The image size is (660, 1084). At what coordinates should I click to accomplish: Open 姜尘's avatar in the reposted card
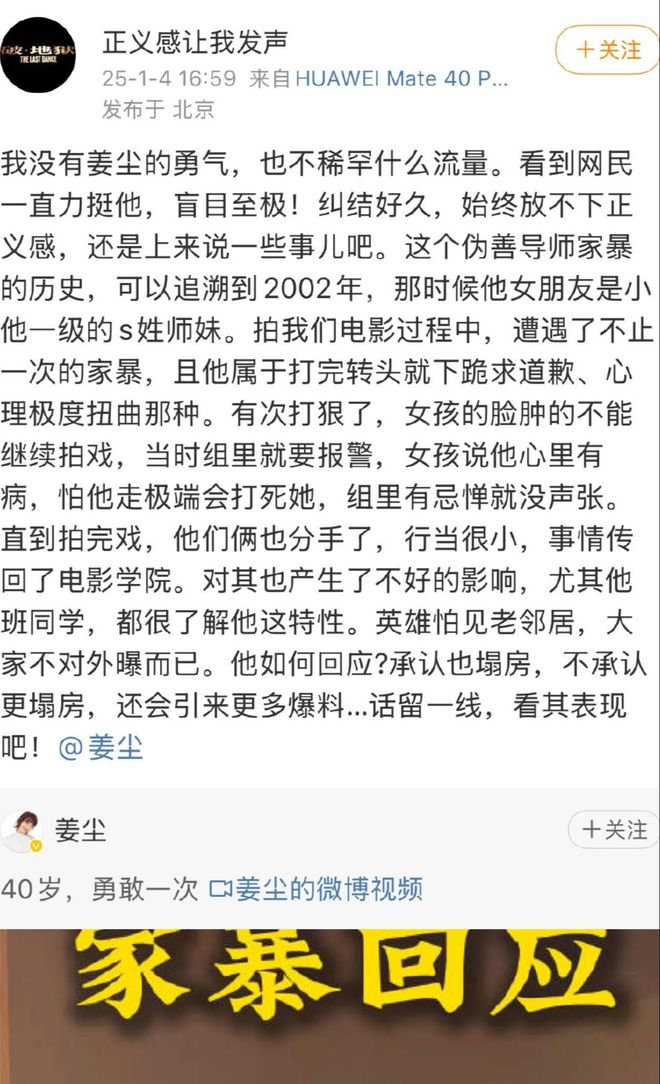pos(22,831)
